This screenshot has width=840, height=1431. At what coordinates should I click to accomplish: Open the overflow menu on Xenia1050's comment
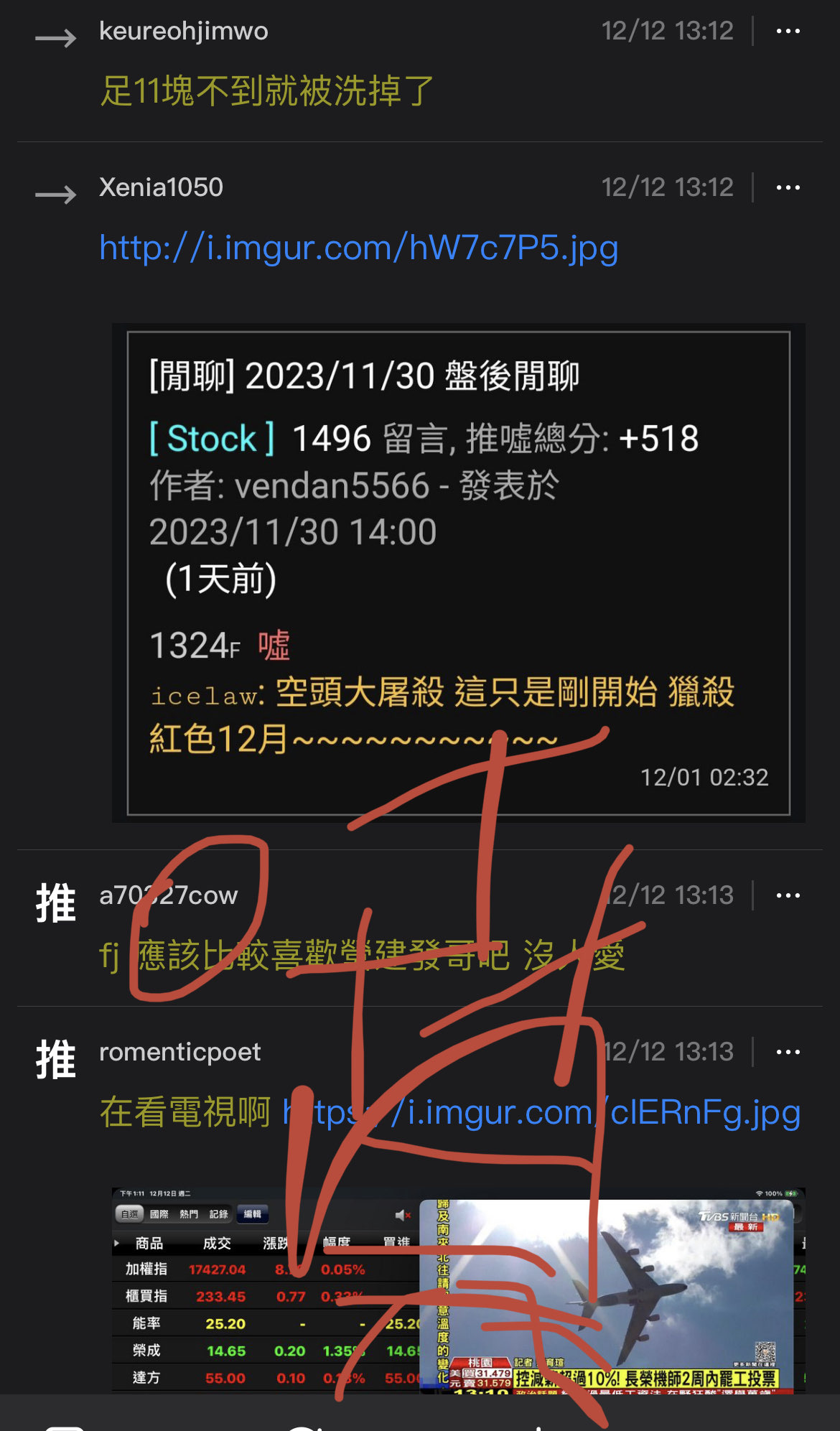coord(788,188)
